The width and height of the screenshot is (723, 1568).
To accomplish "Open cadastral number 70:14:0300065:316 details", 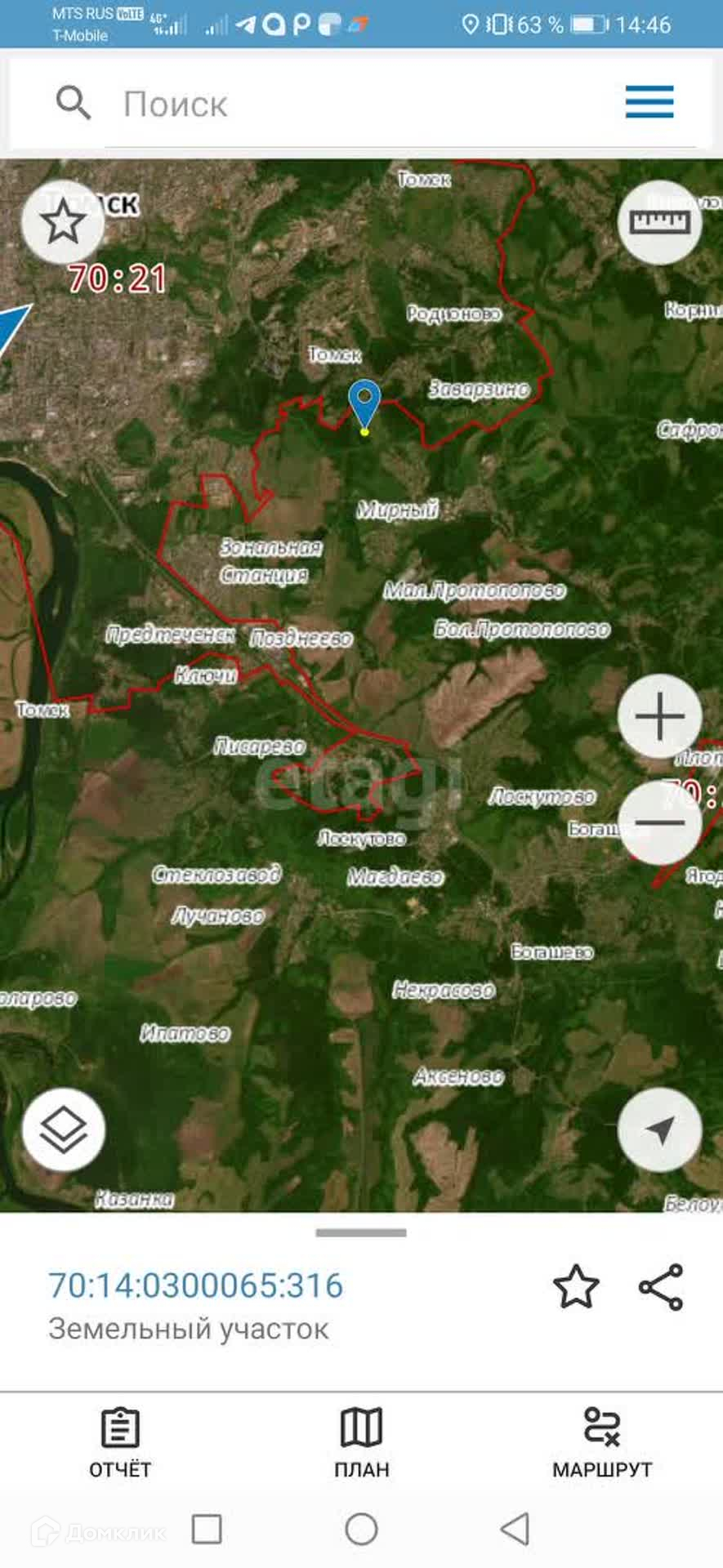I will (x=196, y=1285).
